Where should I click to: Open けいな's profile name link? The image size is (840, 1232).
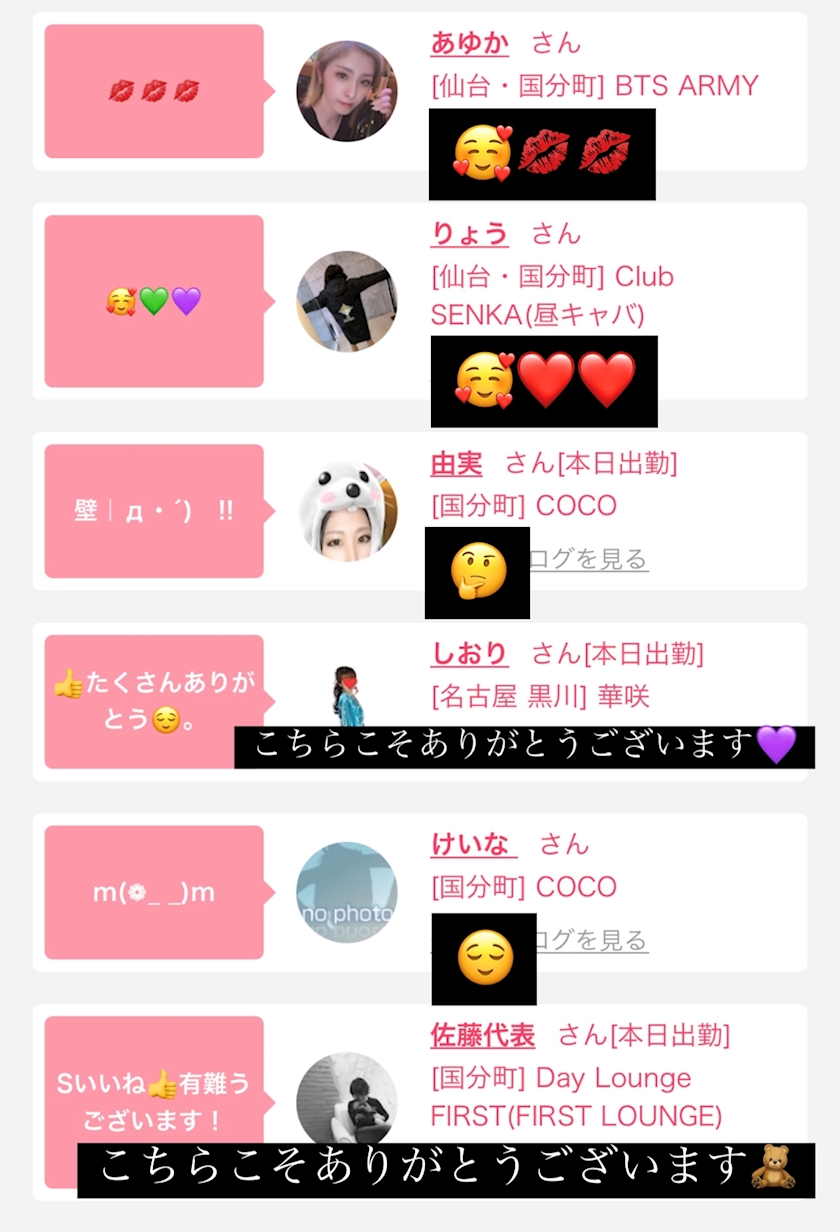(x=474, y=845)
